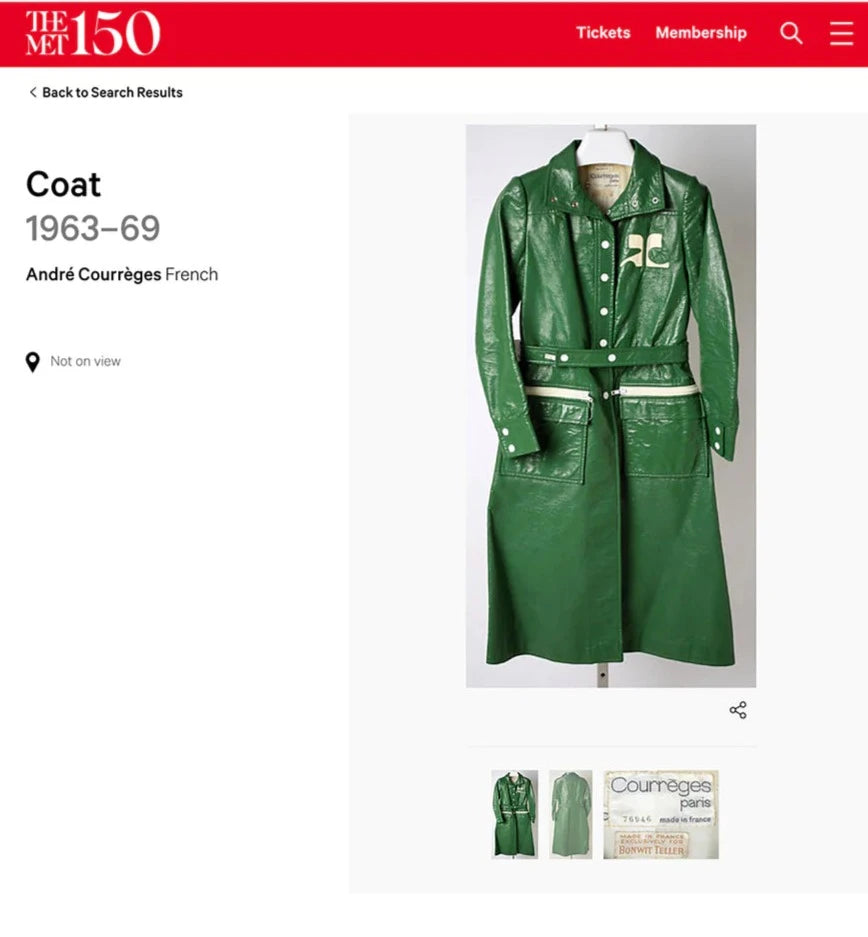Share this coat artwork

click(x=738, y=710)
